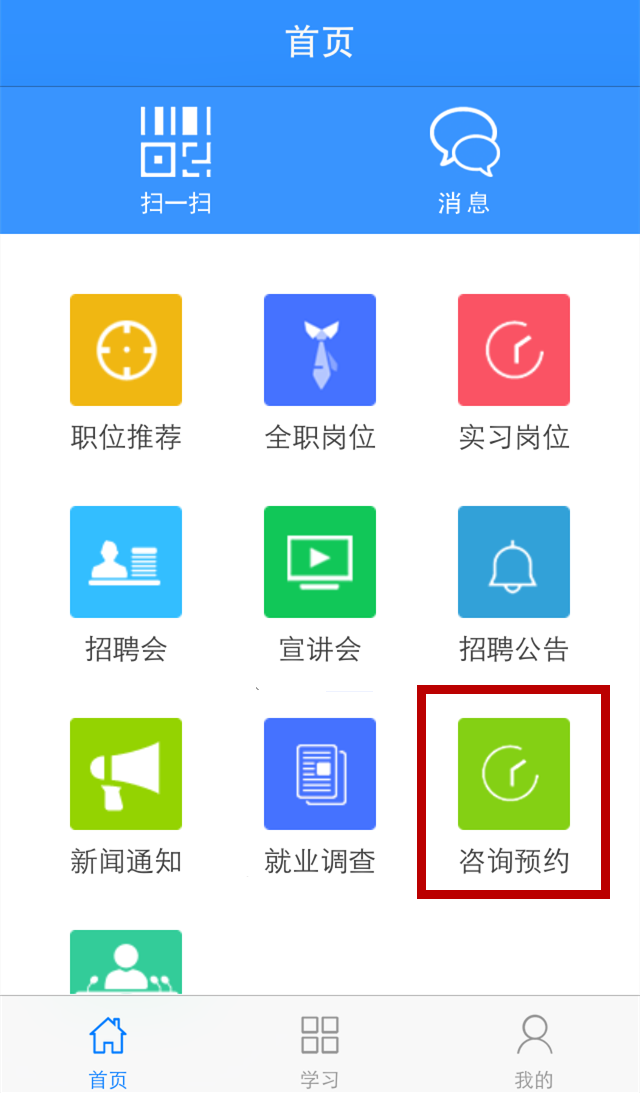Image resolution: width=640 pixels, height=1093 pixels.
Task: Open 职位推荐 job recommendations
Action: [x=126, y=351]
